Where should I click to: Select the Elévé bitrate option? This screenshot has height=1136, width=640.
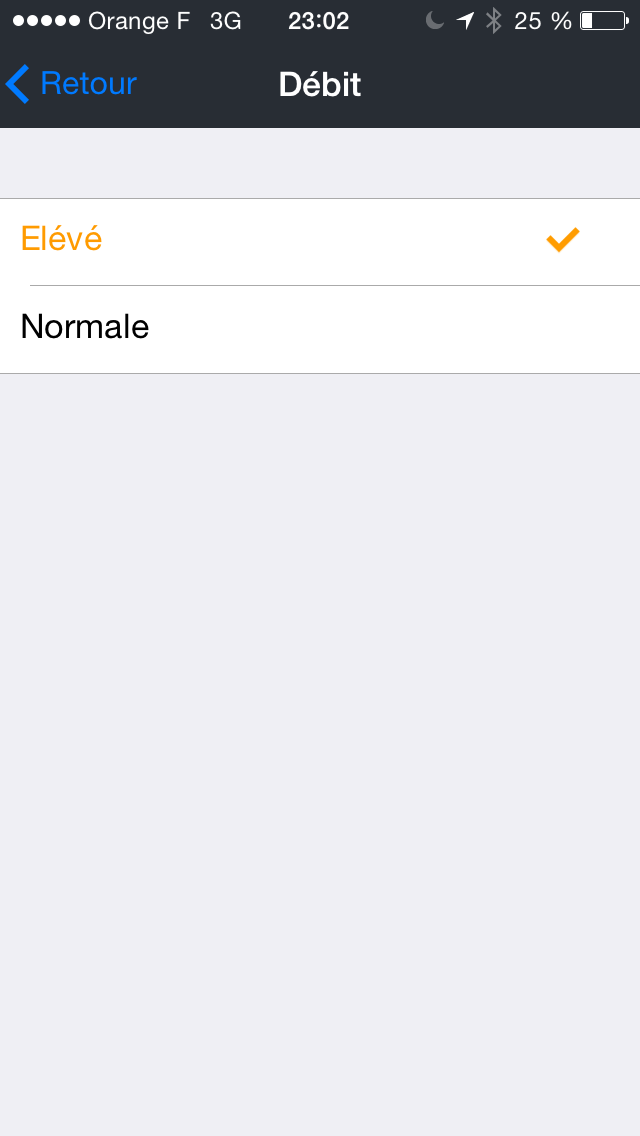click(x=320, y=242)
